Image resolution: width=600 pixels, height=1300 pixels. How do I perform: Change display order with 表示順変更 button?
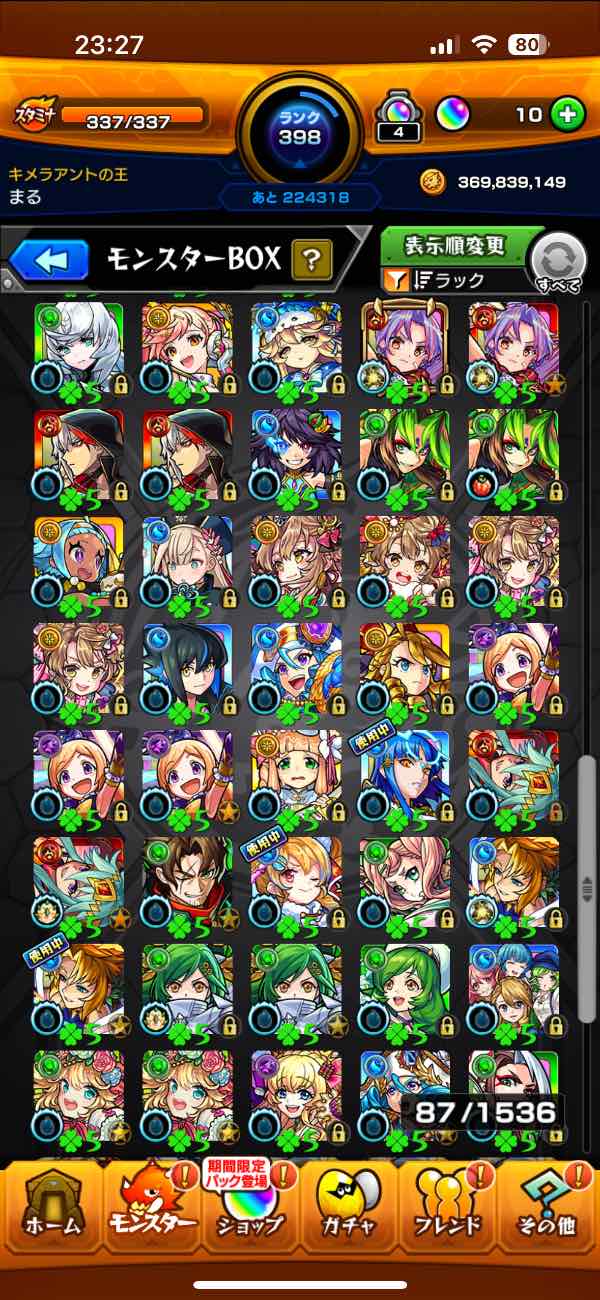453,246
